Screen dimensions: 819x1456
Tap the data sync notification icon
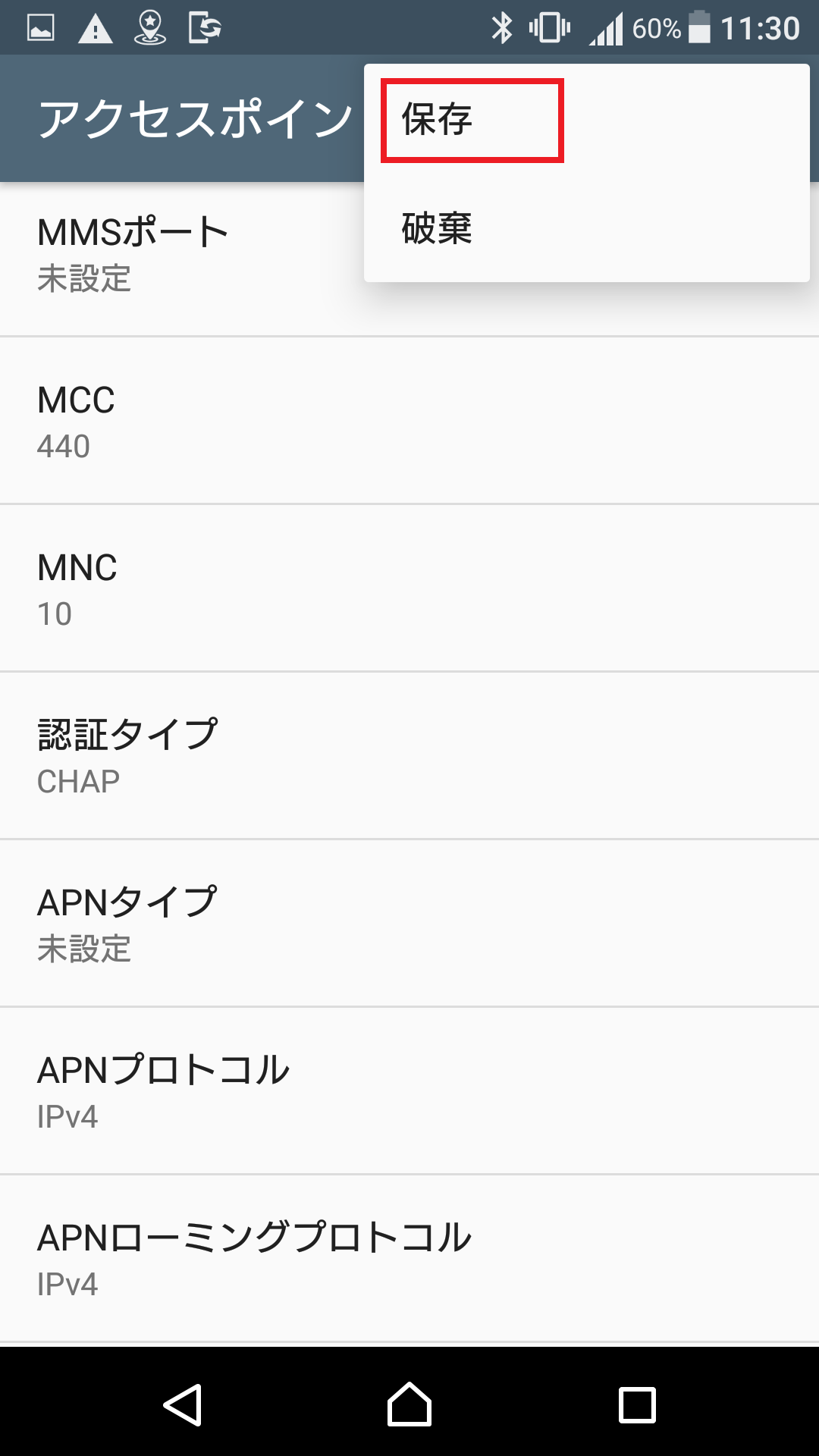[x=206, y=27]
